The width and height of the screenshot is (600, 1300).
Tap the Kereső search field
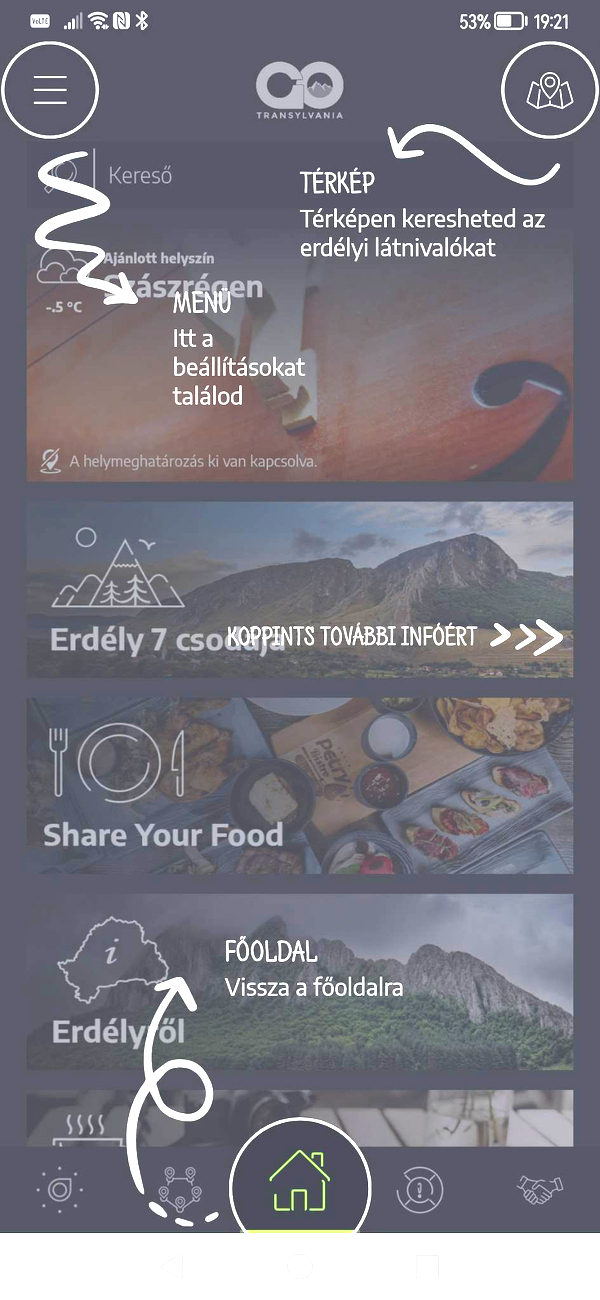click(x=300, y=175)
